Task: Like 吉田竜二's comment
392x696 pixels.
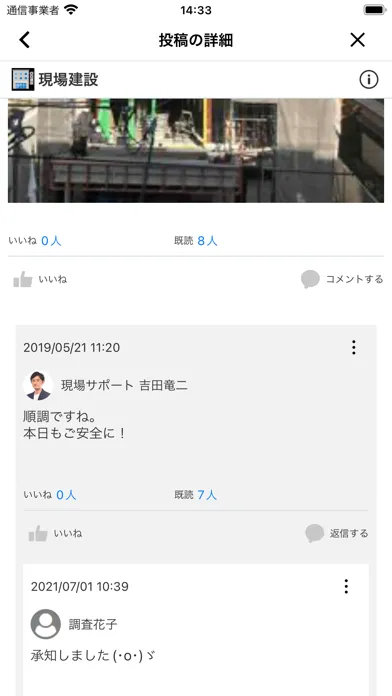Action: click(55, 533)
